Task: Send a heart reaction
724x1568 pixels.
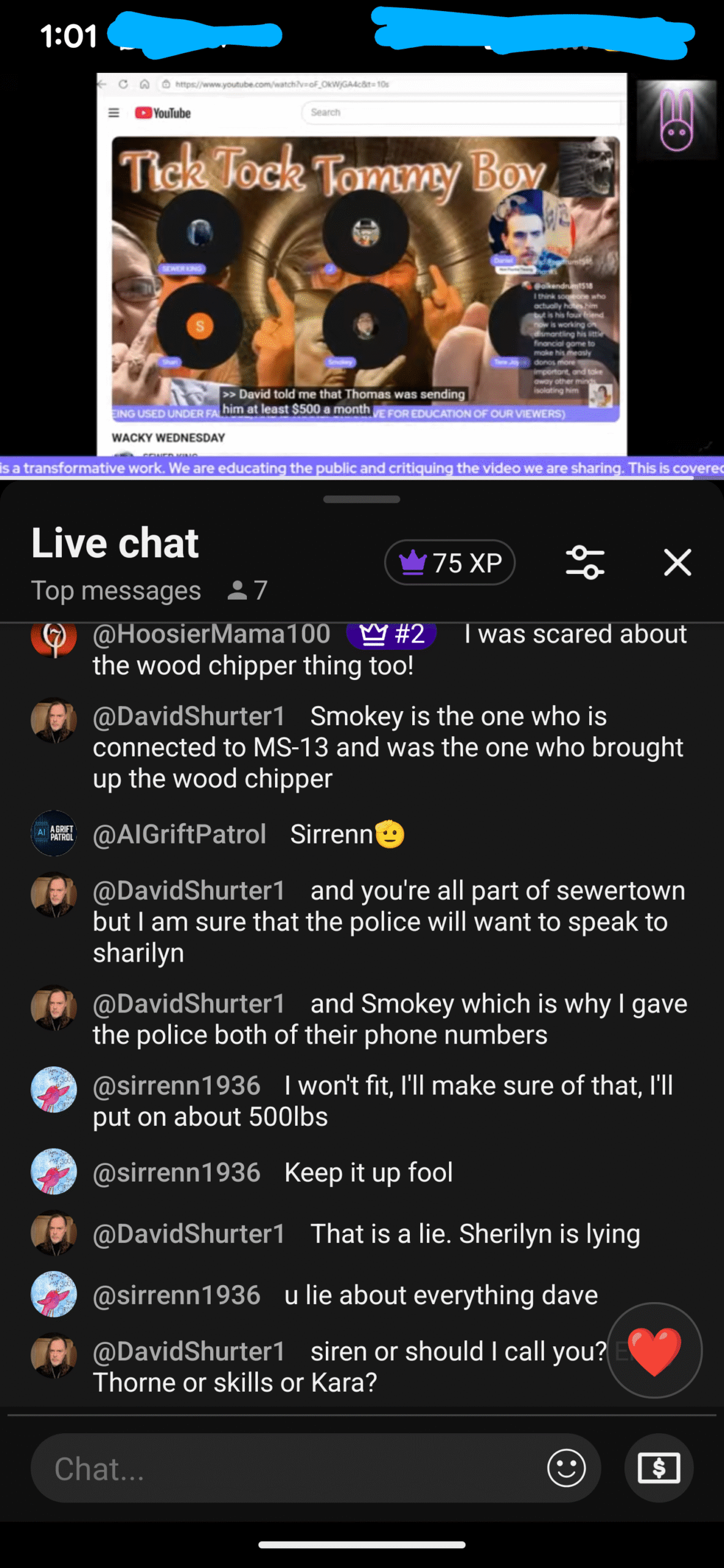Action: [654, 1351]
